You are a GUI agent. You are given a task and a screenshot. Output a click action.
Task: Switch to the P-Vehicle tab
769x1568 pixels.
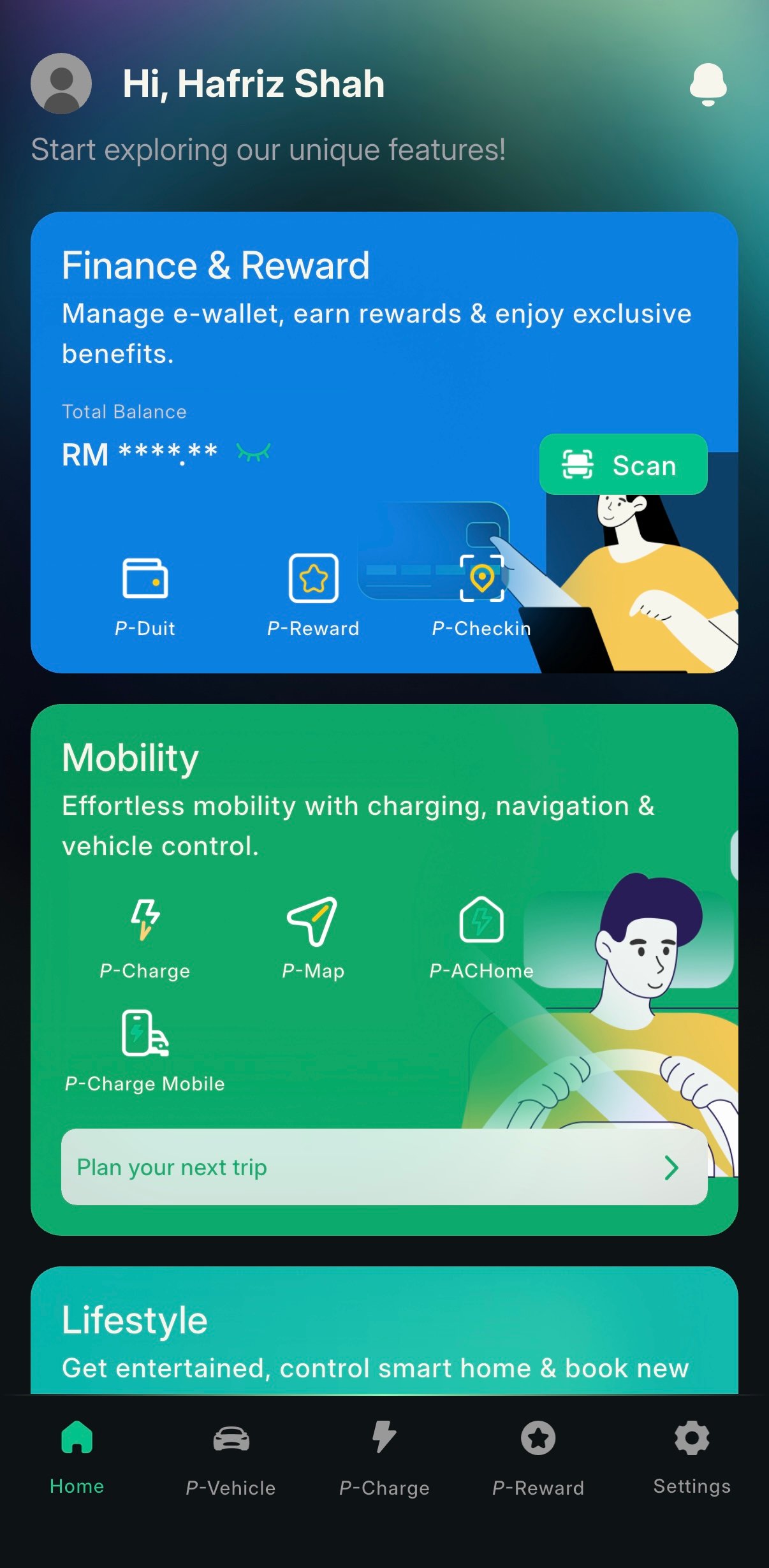(x=231, y=1457)
